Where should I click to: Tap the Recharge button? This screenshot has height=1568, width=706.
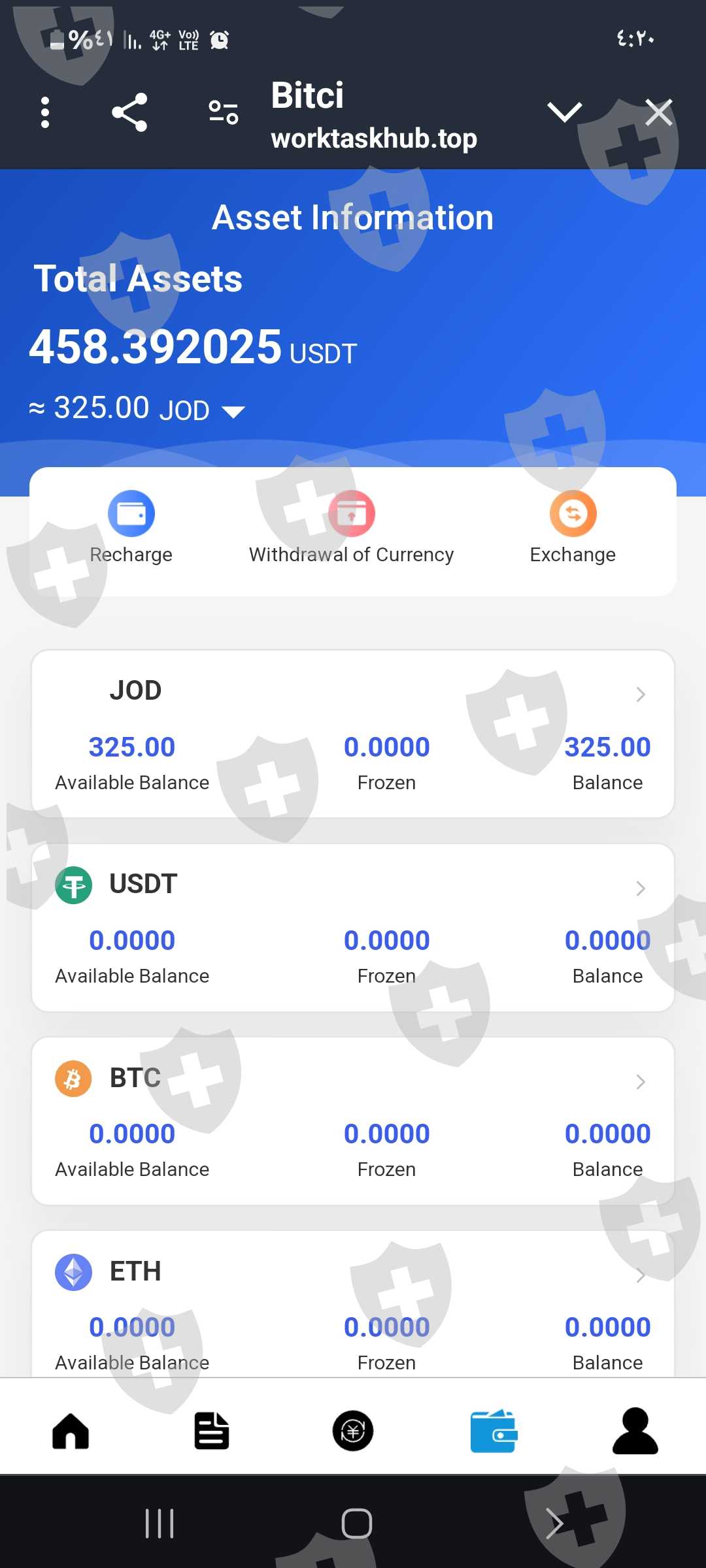pos(131,528)
